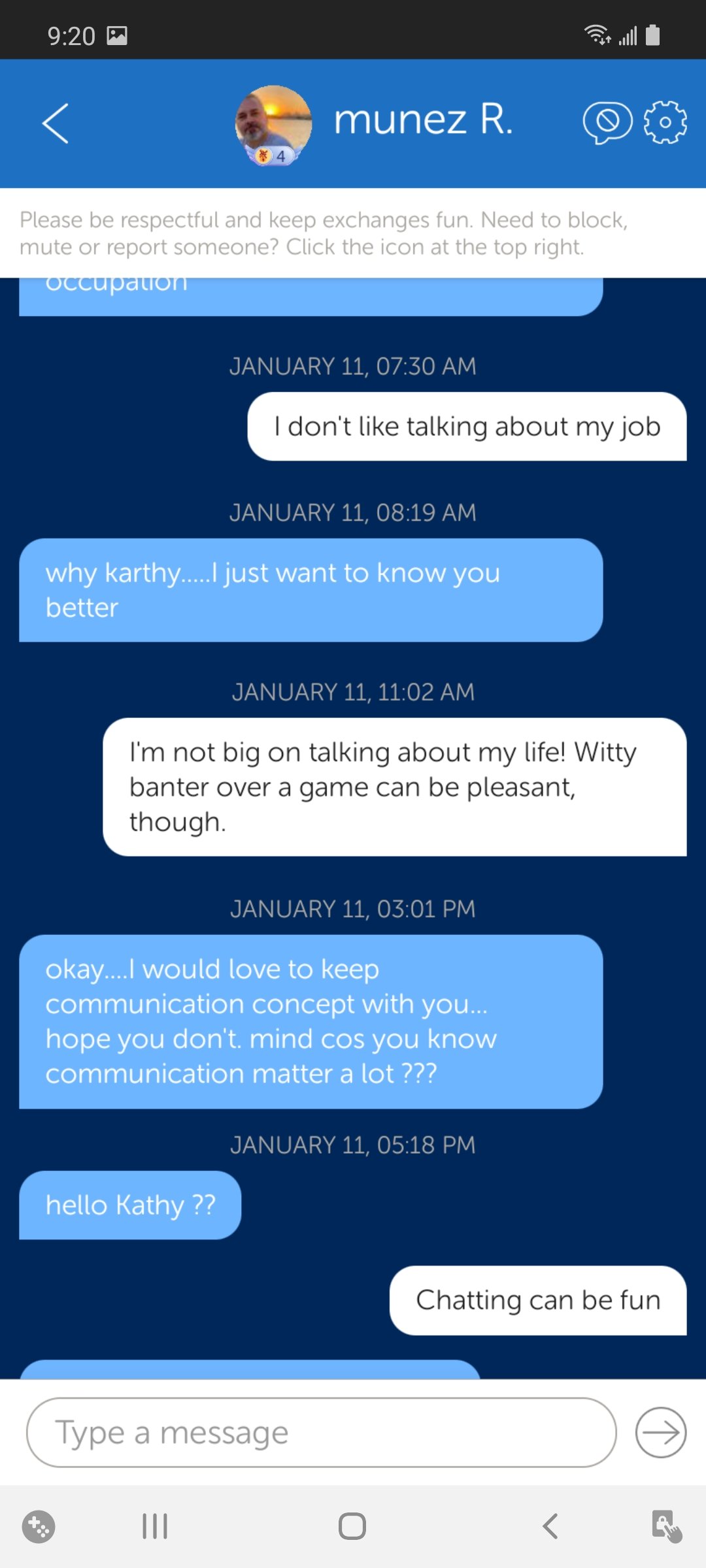Open block or mute chat icon
Viewport: 706px width, 1568px height.
(x=607, y=122)
